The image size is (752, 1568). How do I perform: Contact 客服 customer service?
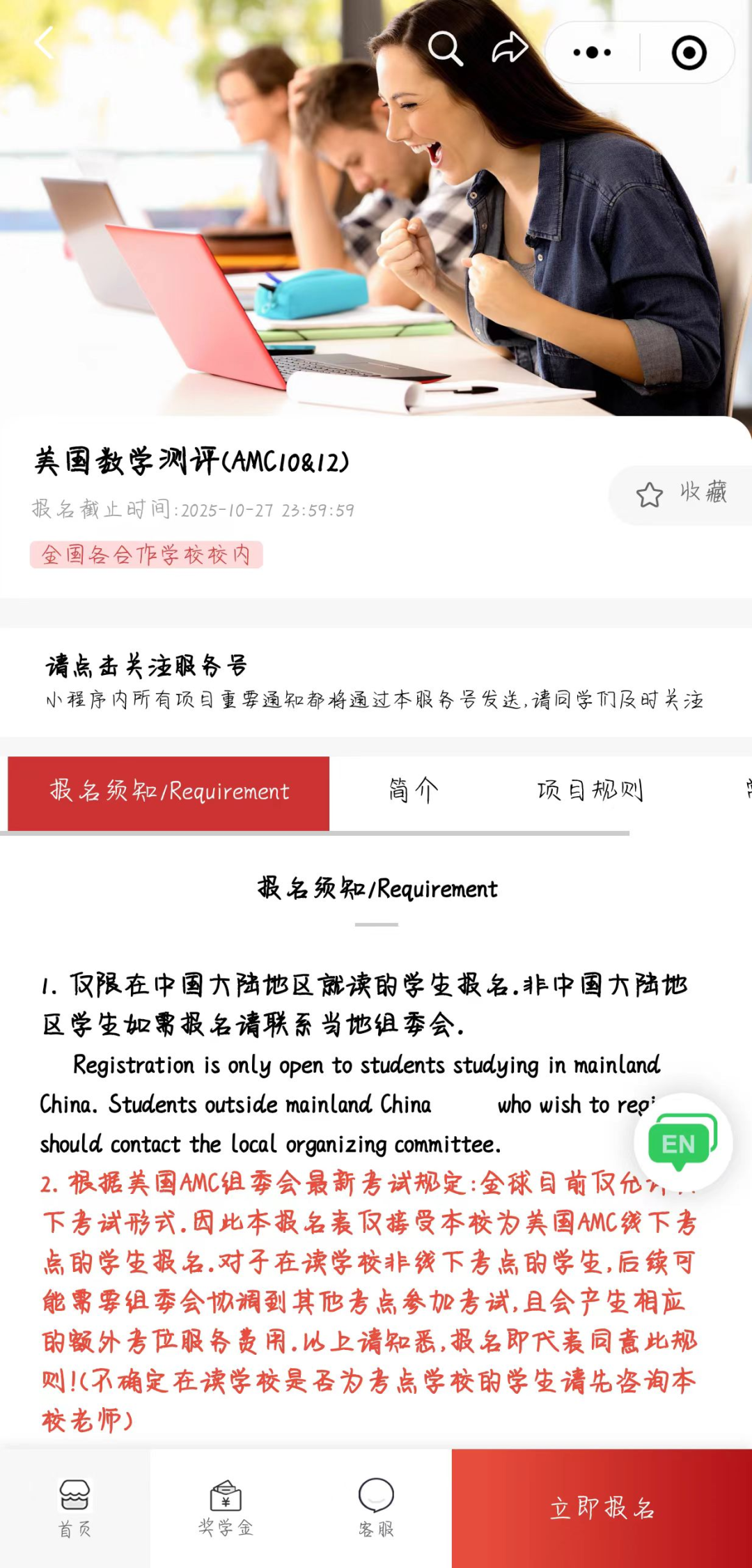[x=376, y=1508]
